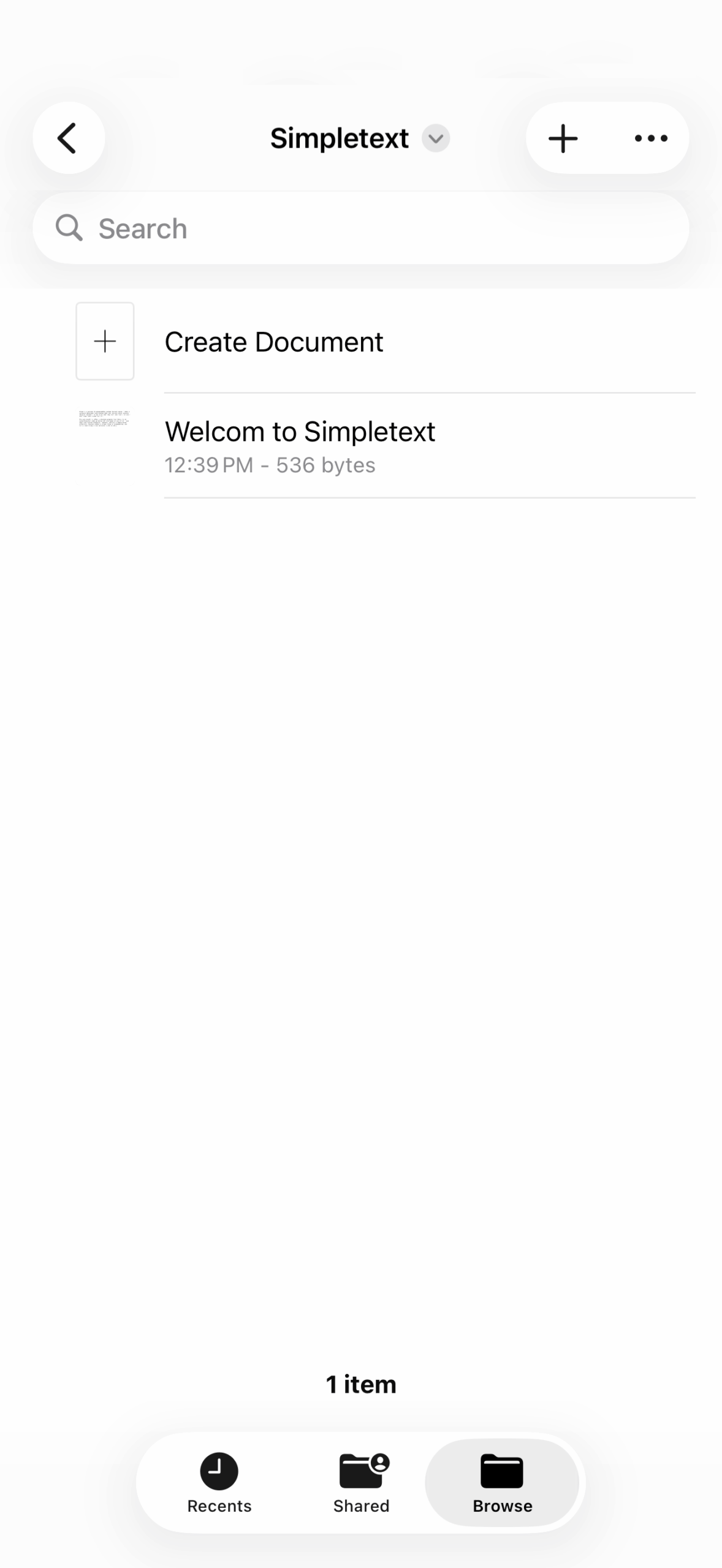
Task: Open the Welcom to Simpletext document
Action: [300, 445]
